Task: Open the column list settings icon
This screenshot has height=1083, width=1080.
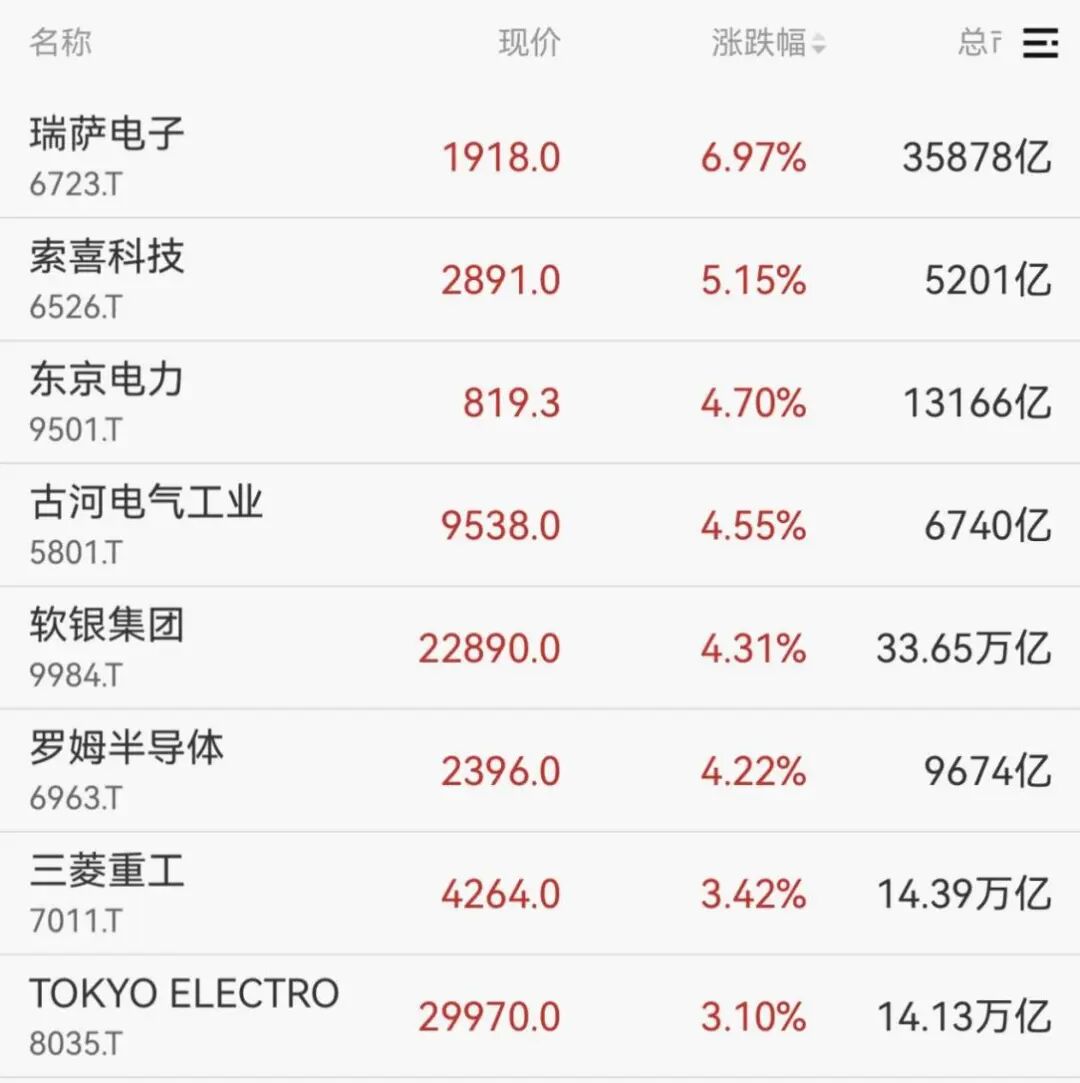Action: pos(1040,43)
